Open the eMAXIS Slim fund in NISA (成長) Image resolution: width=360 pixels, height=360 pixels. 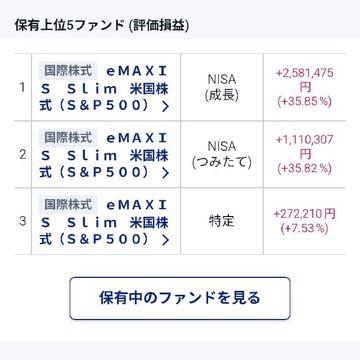point(106,88)
